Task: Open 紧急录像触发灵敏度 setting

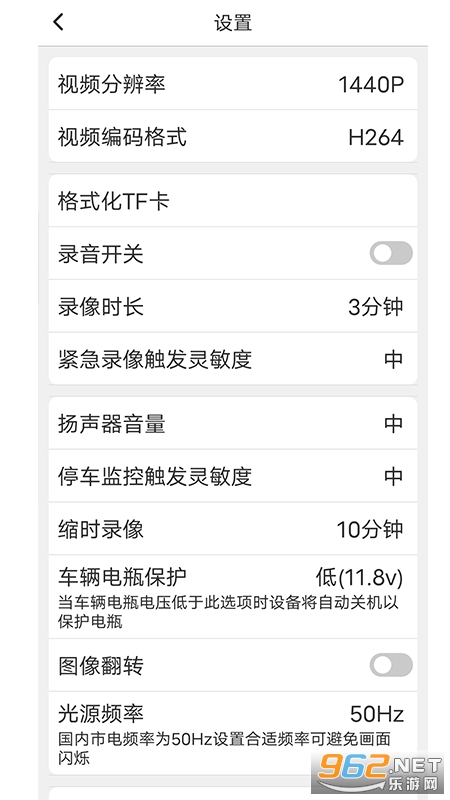Action: [x=233, y=359]
